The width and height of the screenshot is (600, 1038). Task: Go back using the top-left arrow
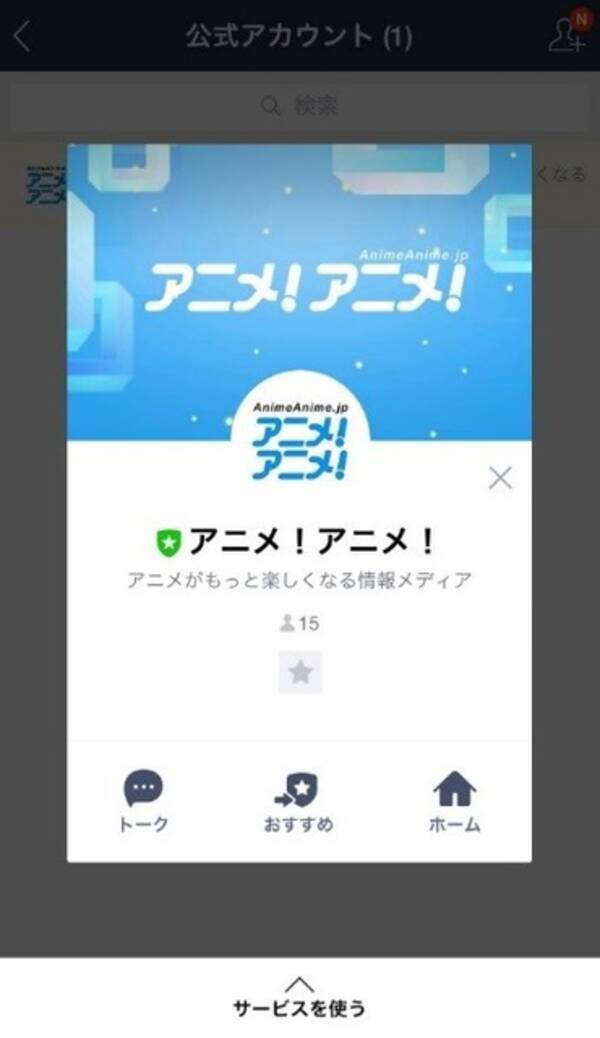point(22,37)
